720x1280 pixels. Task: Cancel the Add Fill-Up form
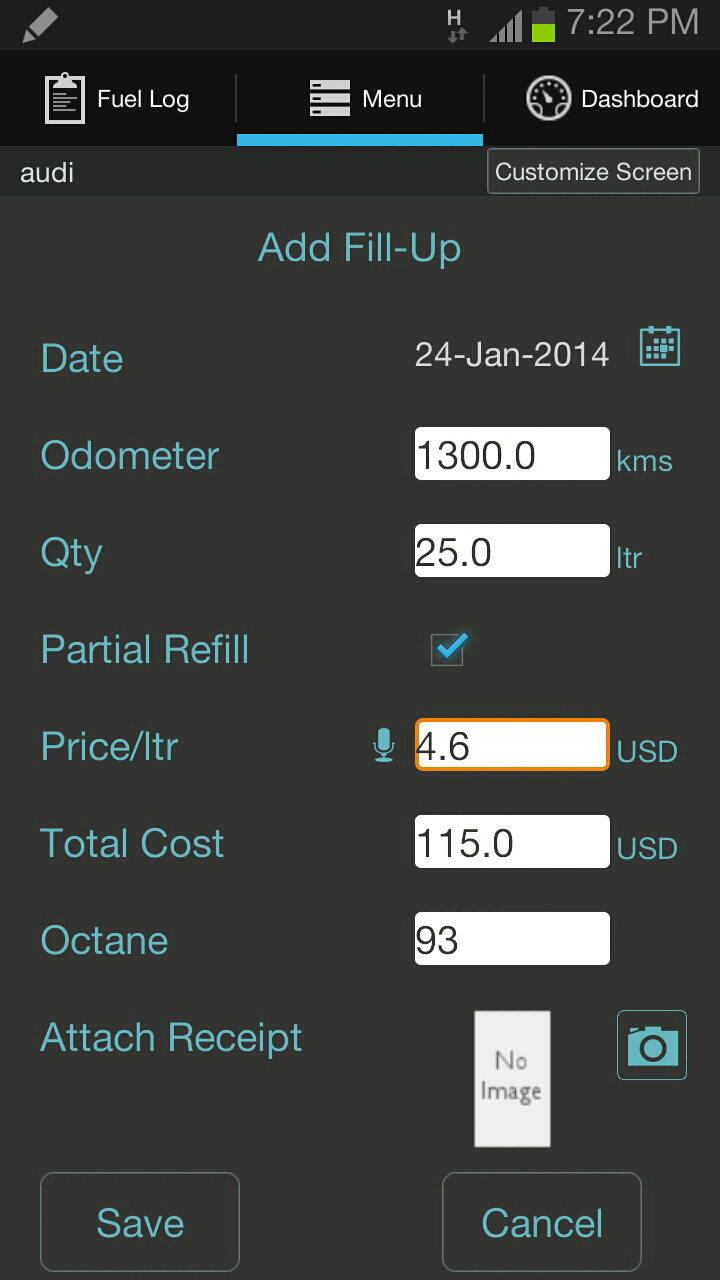point(541,1221)
